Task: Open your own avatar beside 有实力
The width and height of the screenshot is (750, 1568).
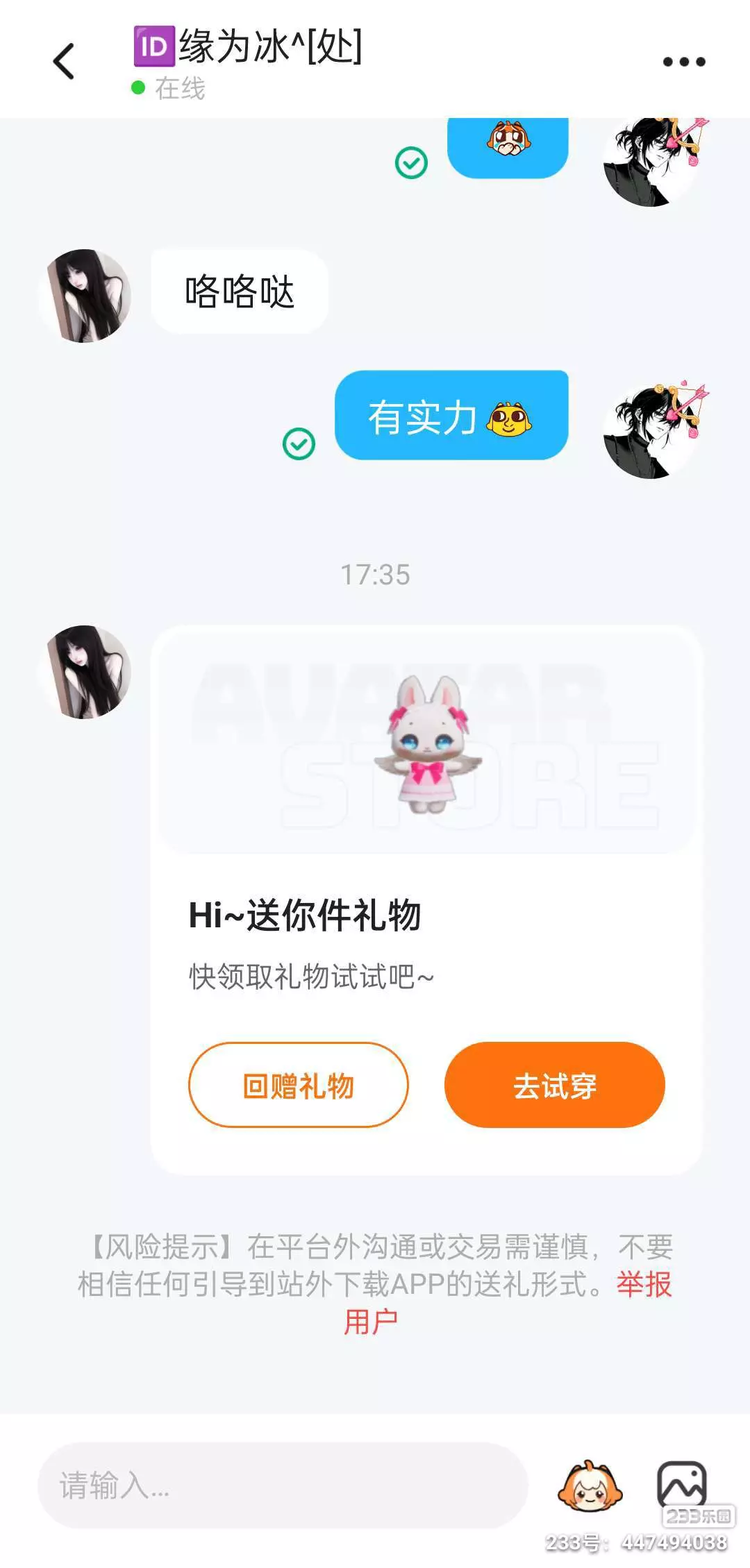Action: [651, 429]
